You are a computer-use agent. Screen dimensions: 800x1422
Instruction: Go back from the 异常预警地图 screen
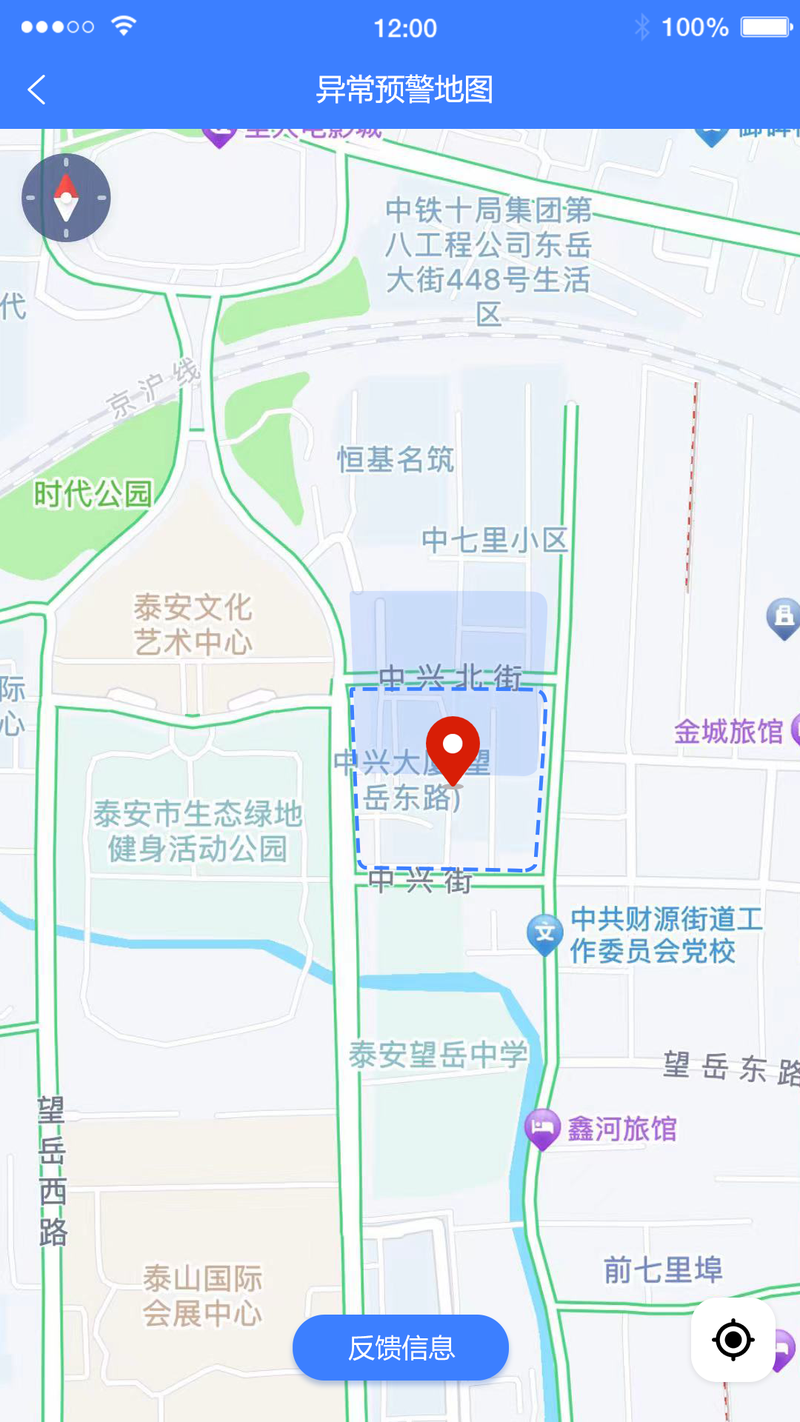pos(37,90)
